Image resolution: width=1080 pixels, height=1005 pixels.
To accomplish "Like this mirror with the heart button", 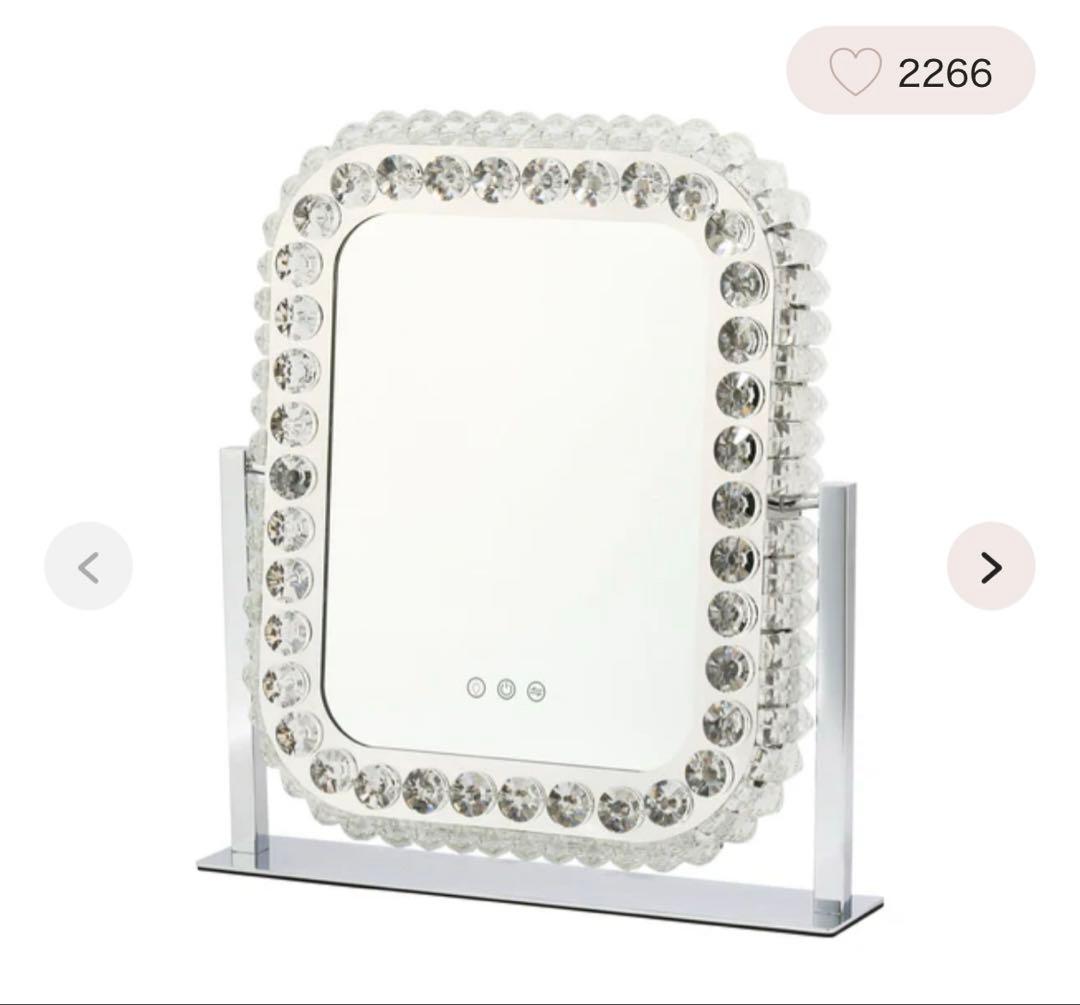I will click(856, 72).
